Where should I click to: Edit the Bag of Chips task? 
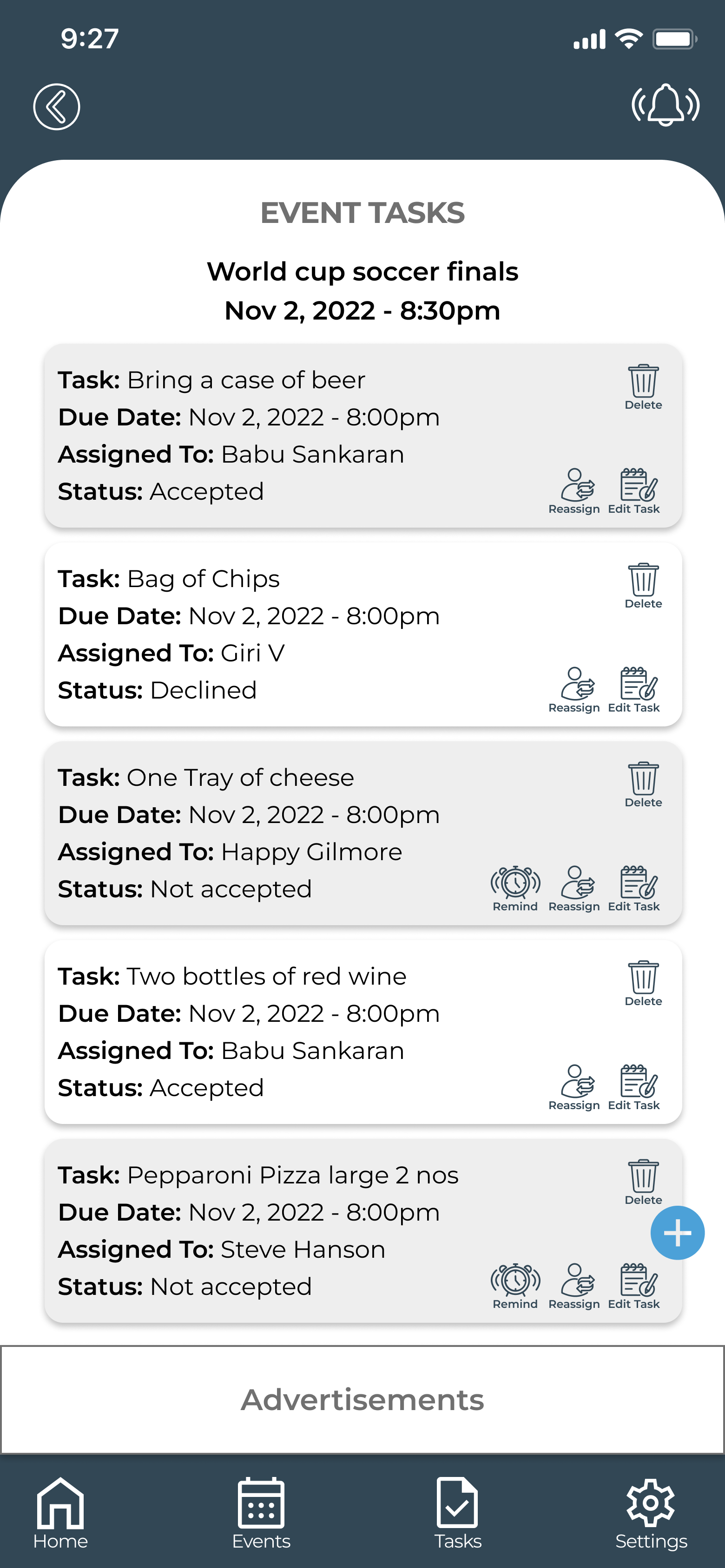(x=634, y=690)
